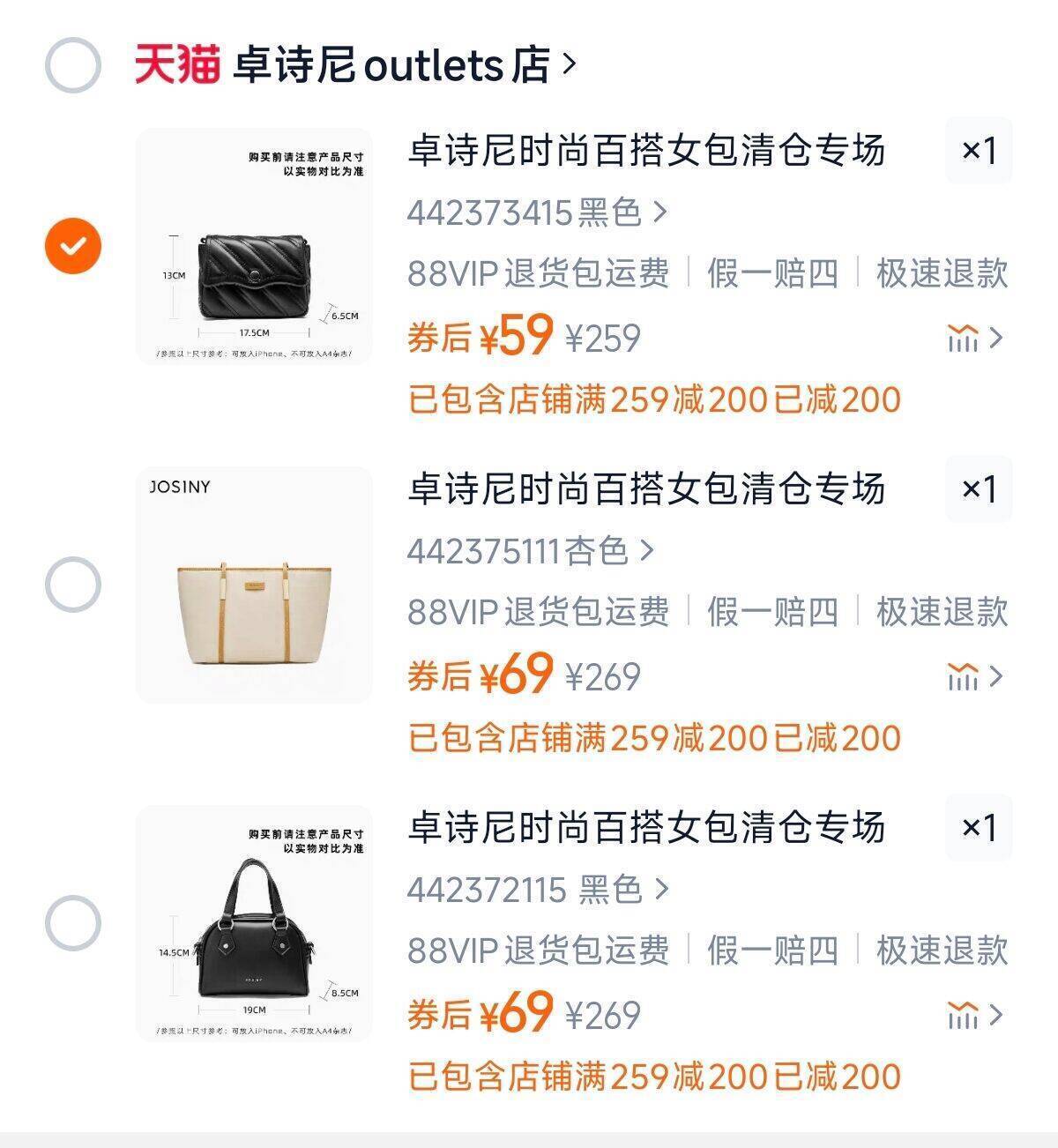Screen dimensions: 1058x1148
Task: Open the apricot tote bag product image
Action: click(254, 585)
